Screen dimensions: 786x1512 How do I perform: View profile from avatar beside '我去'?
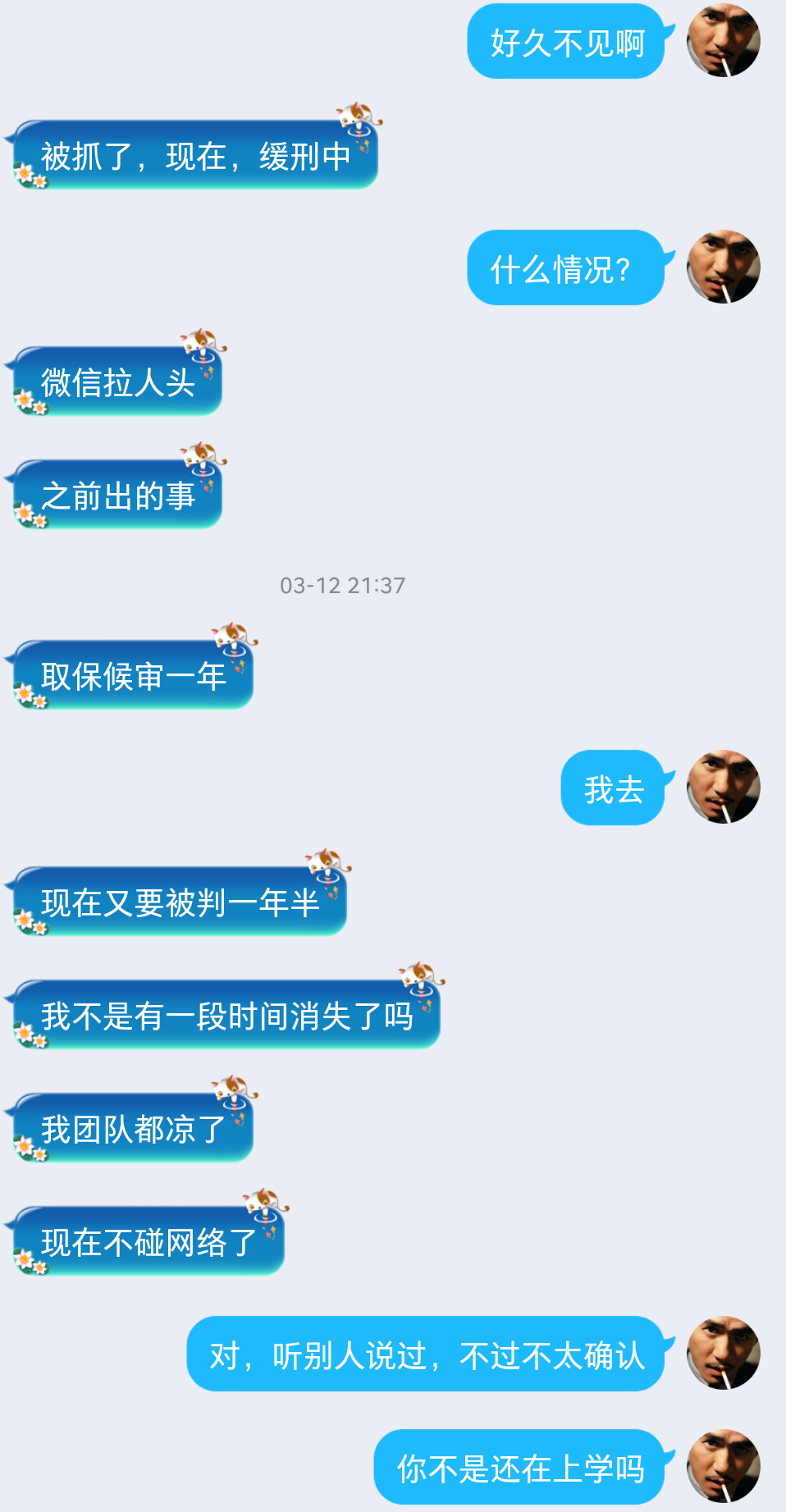point(723,788)
